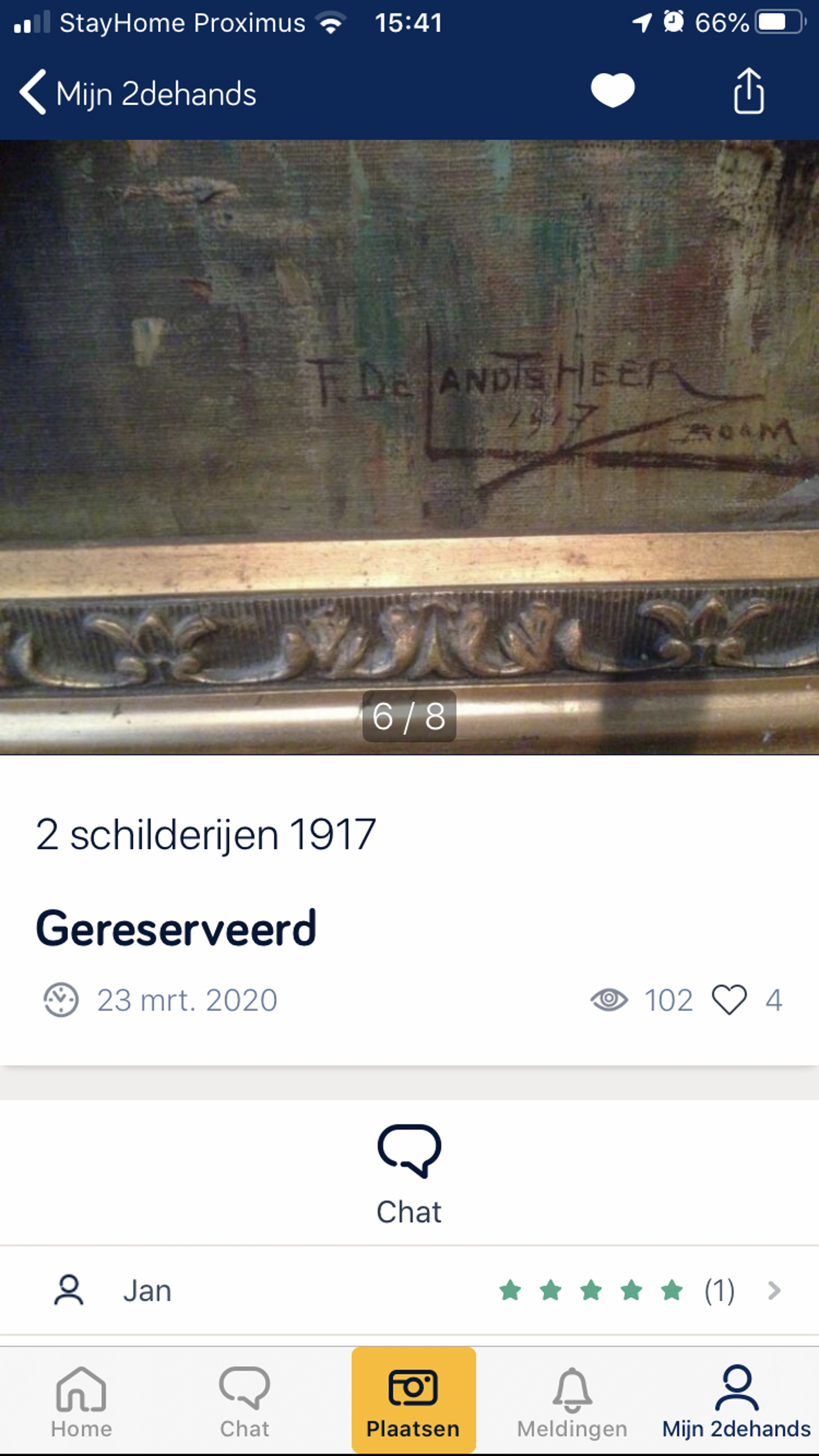The height and width of the screenshot is (1456, 819).
Task: Open seller Jan's profile
Action: click(409, 1291)
